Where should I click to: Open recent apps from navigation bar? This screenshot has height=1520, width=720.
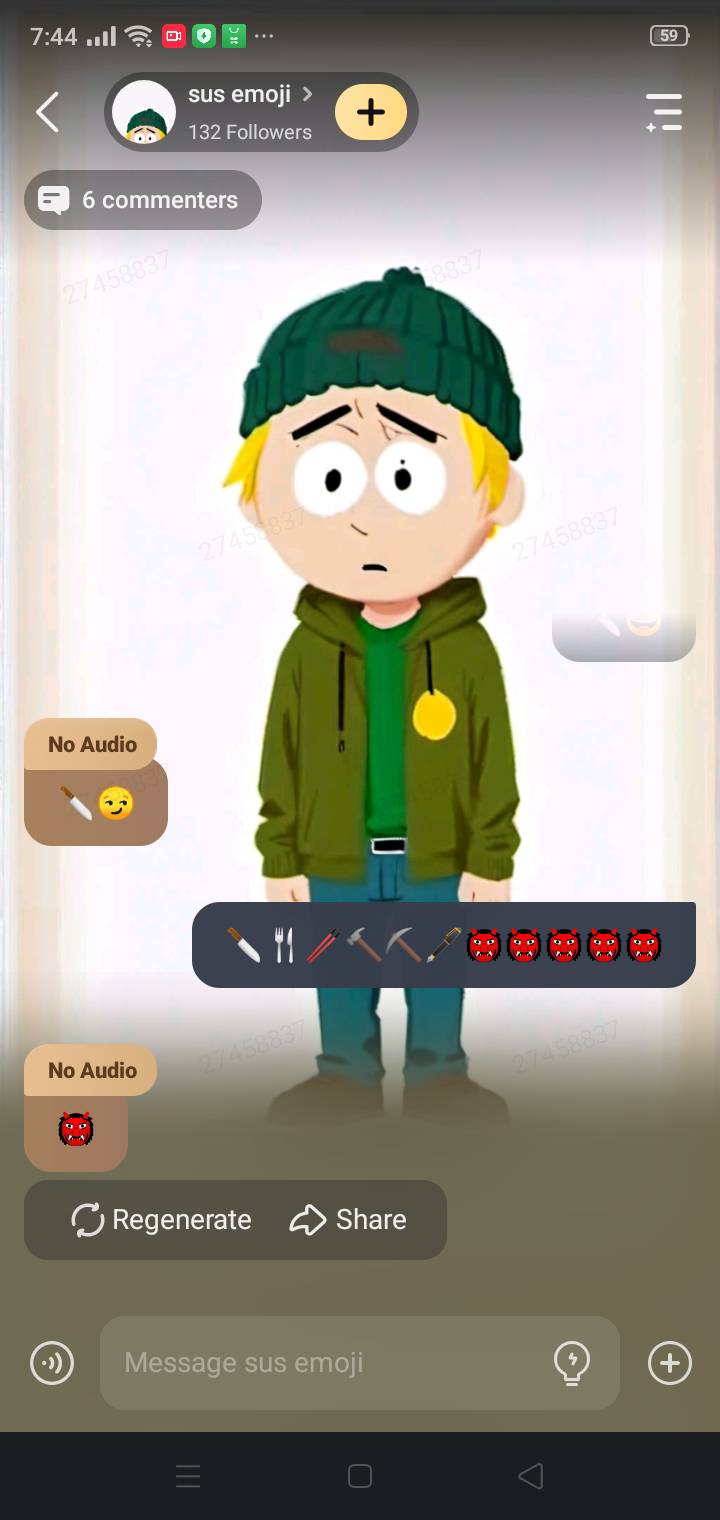click(x=188, y=1476)
